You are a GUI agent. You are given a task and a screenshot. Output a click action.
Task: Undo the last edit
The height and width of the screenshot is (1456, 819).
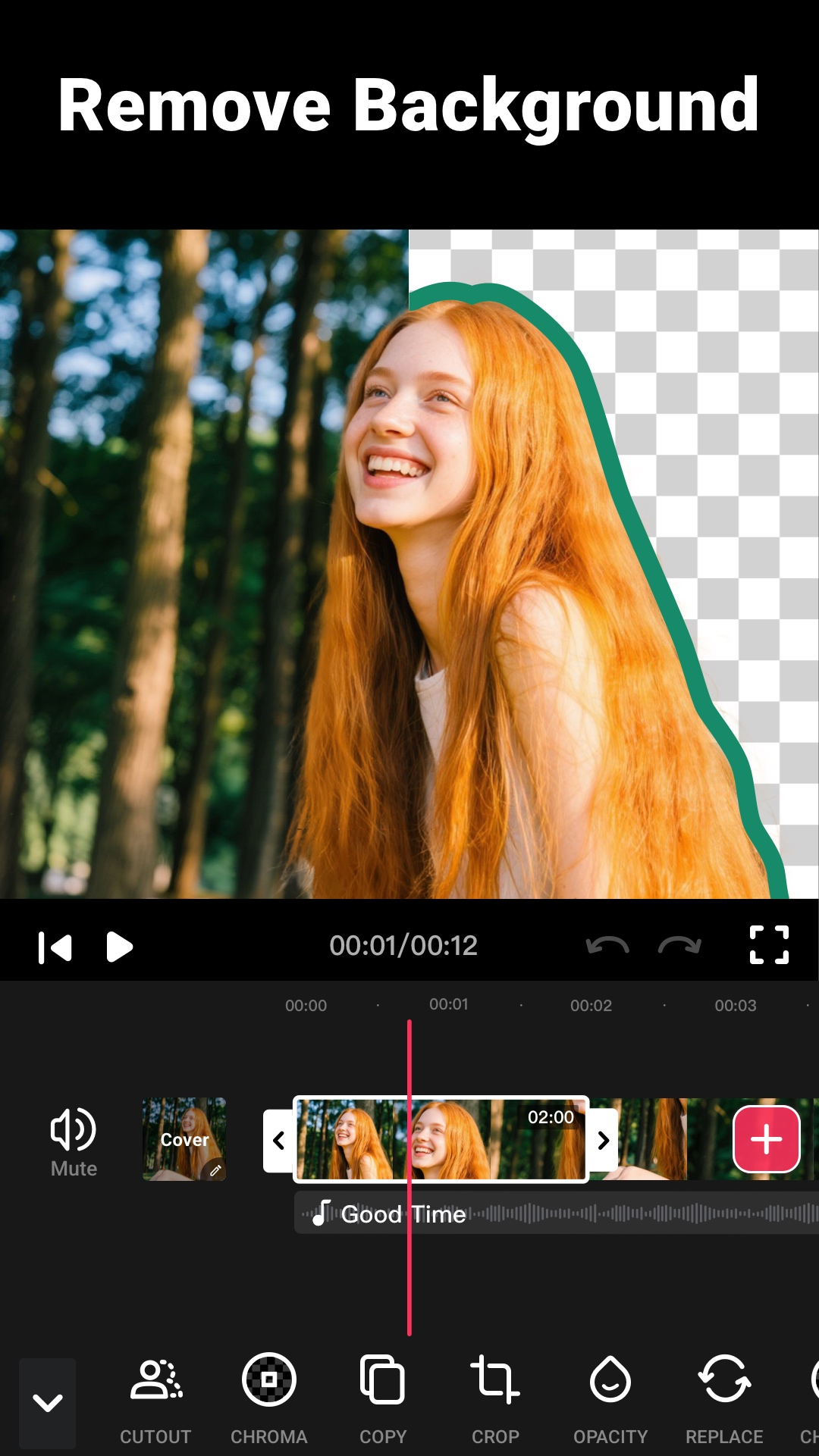click(605, 946)
